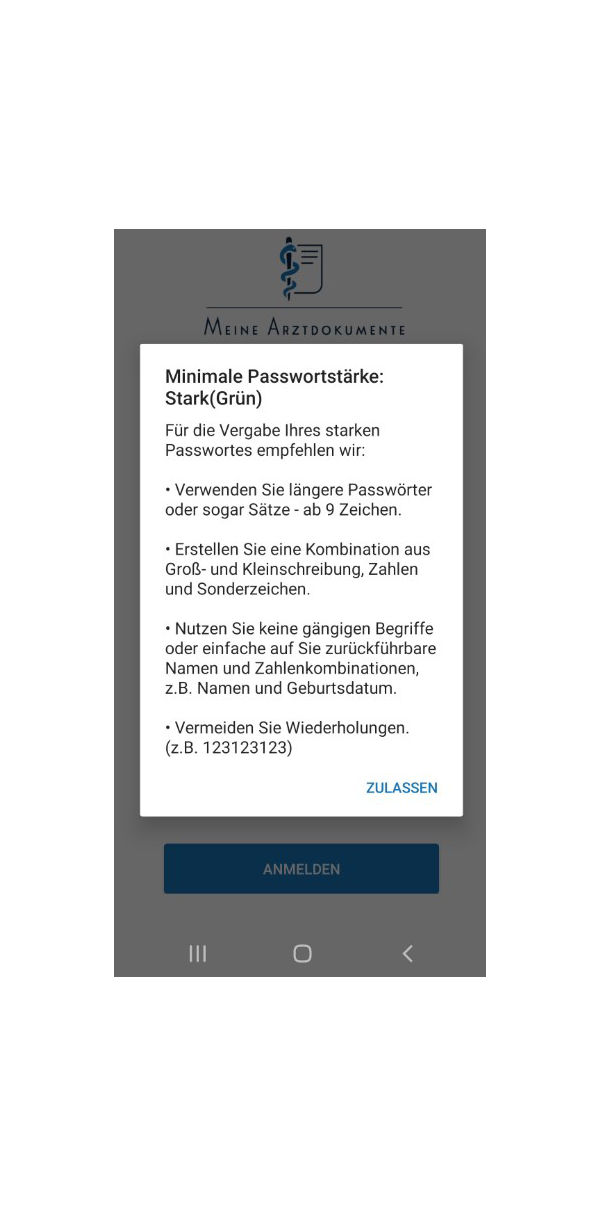Screen dimensions: 600x1206
Task: Go to the home screen
Action: [x=302, y=954]
